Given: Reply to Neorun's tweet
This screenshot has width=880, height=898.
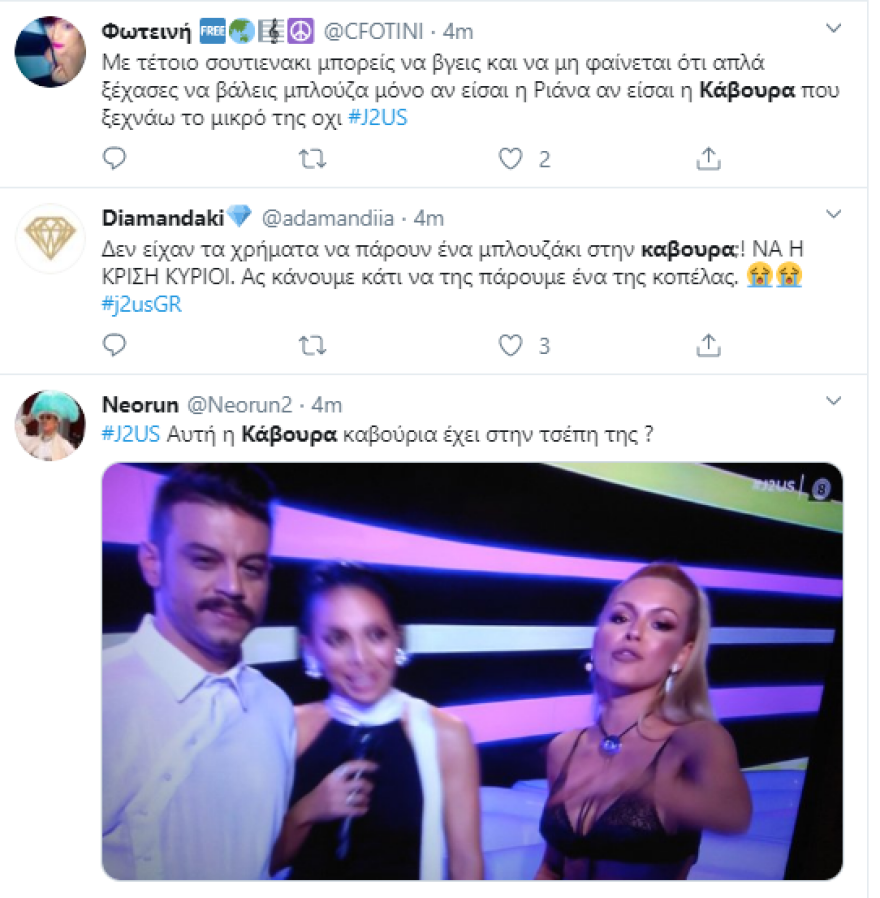Looking at the screenshot, I should (113, 895).
